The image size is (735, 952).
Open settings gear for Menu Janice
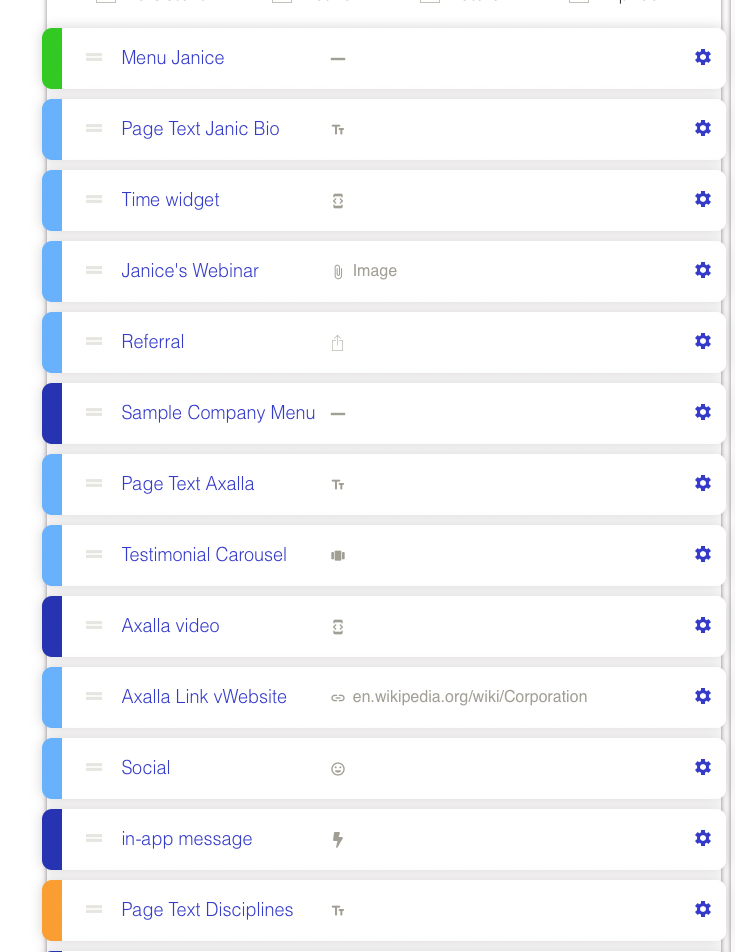703,57
